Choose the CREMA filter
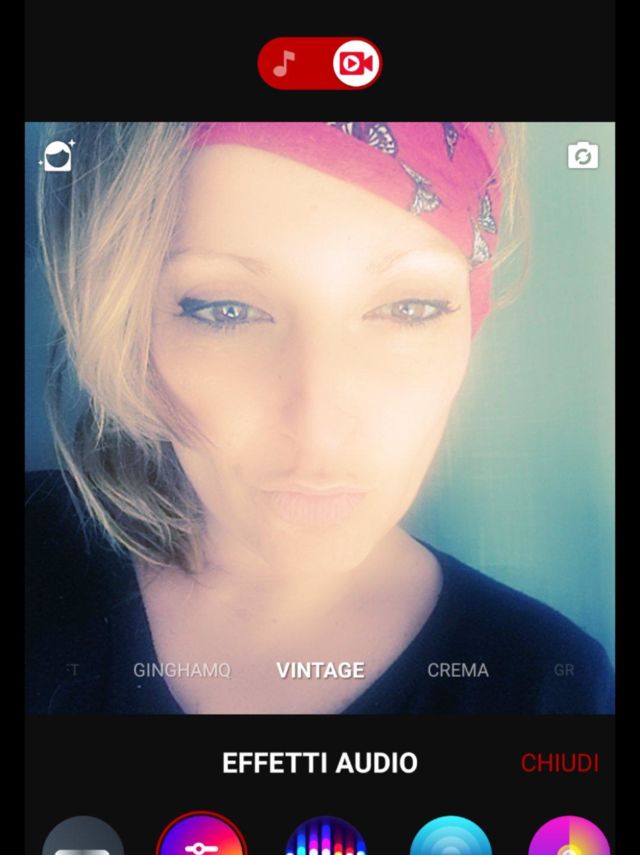 pos(458,670)
